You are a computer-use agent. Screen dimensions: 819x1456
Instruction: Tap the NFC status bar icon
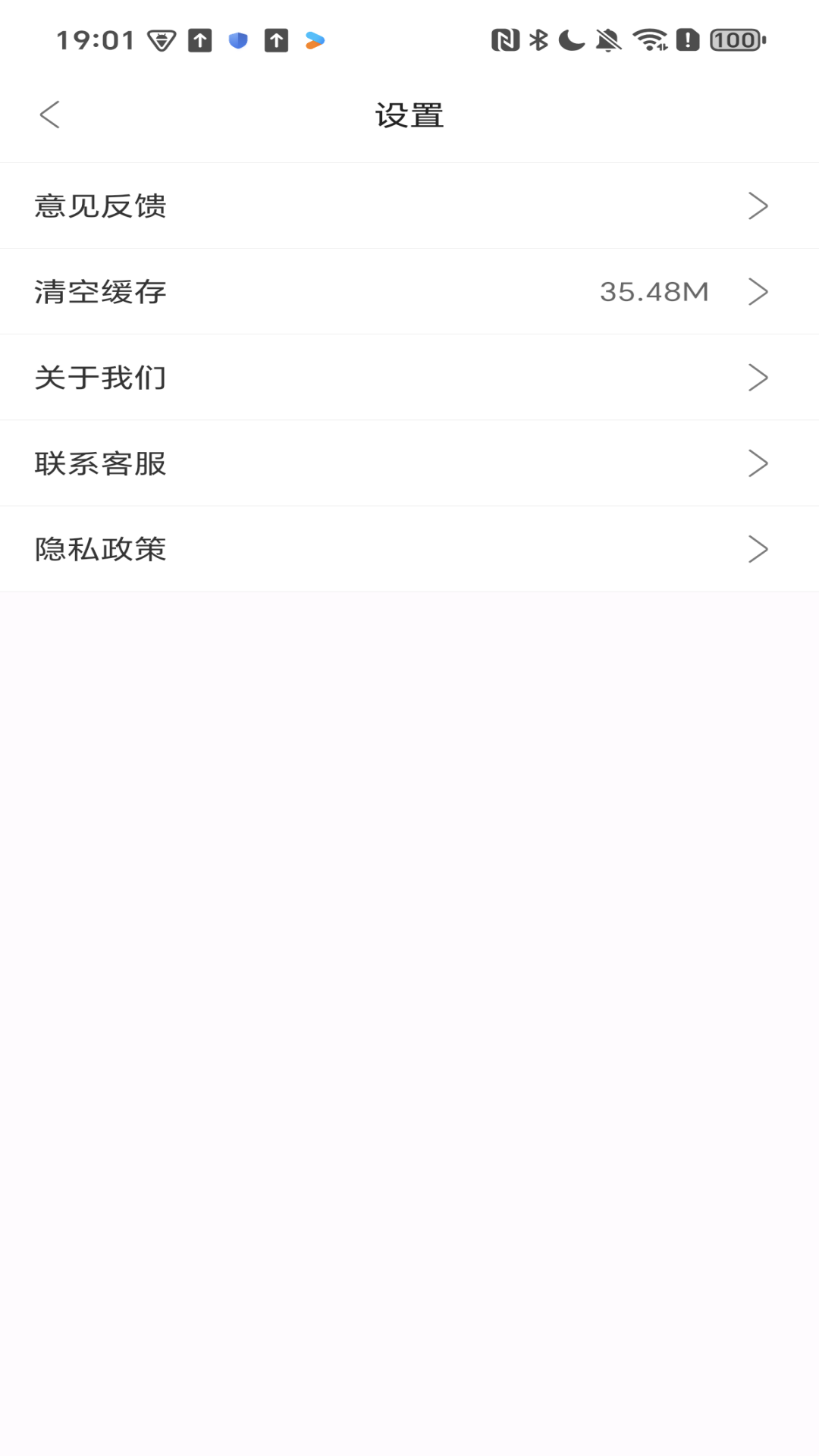(507, 42)
